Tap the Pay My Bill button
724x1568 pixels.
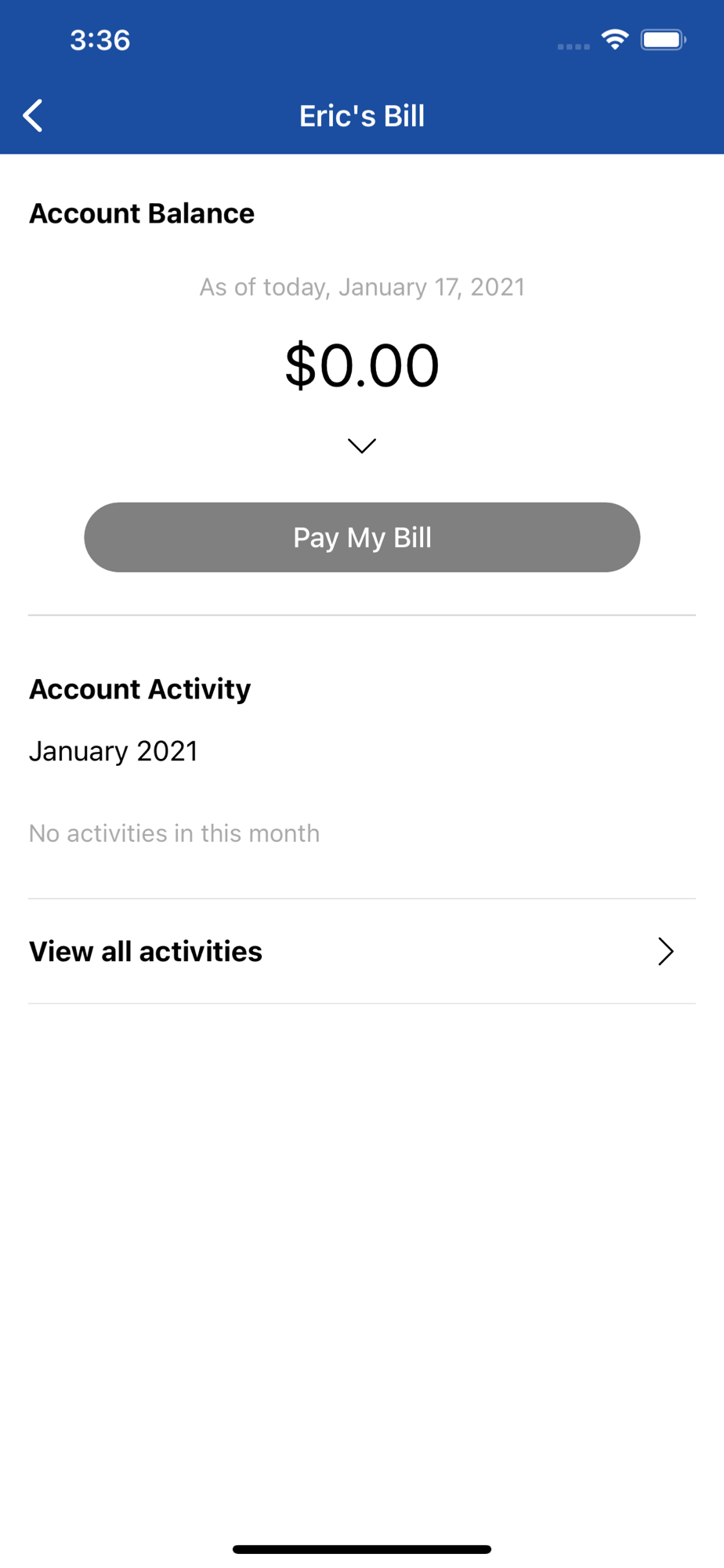[362, 537]
